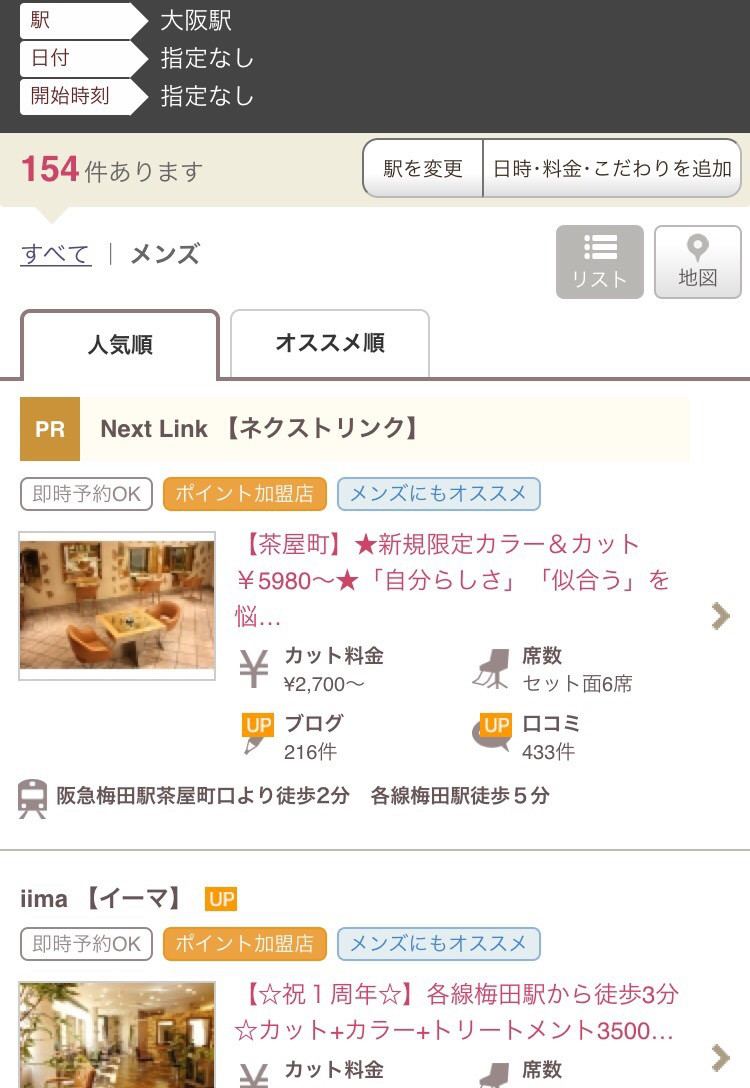Select the 人気順 tab

click(120, 346)
